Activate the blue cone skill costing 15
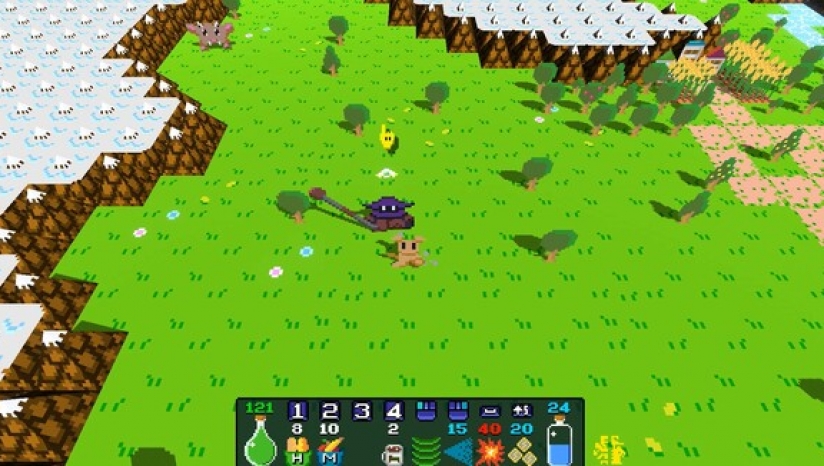Viewport: 824px width, 466px height. click(x=458, y=450)
